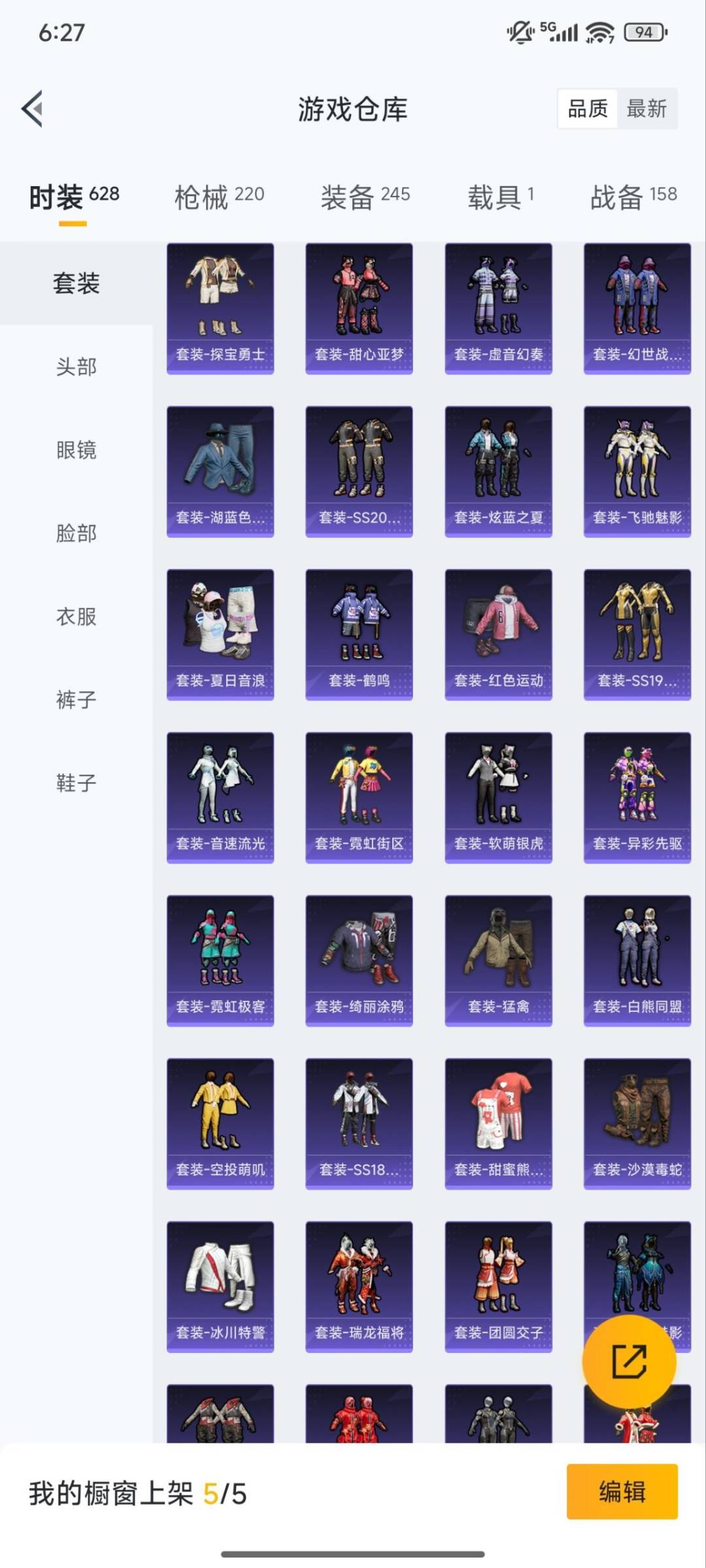View the 套装-霓虹街区 outfit
This screenshot has height=1568, width=706.
pyautogui.click(x=359, y=797)
